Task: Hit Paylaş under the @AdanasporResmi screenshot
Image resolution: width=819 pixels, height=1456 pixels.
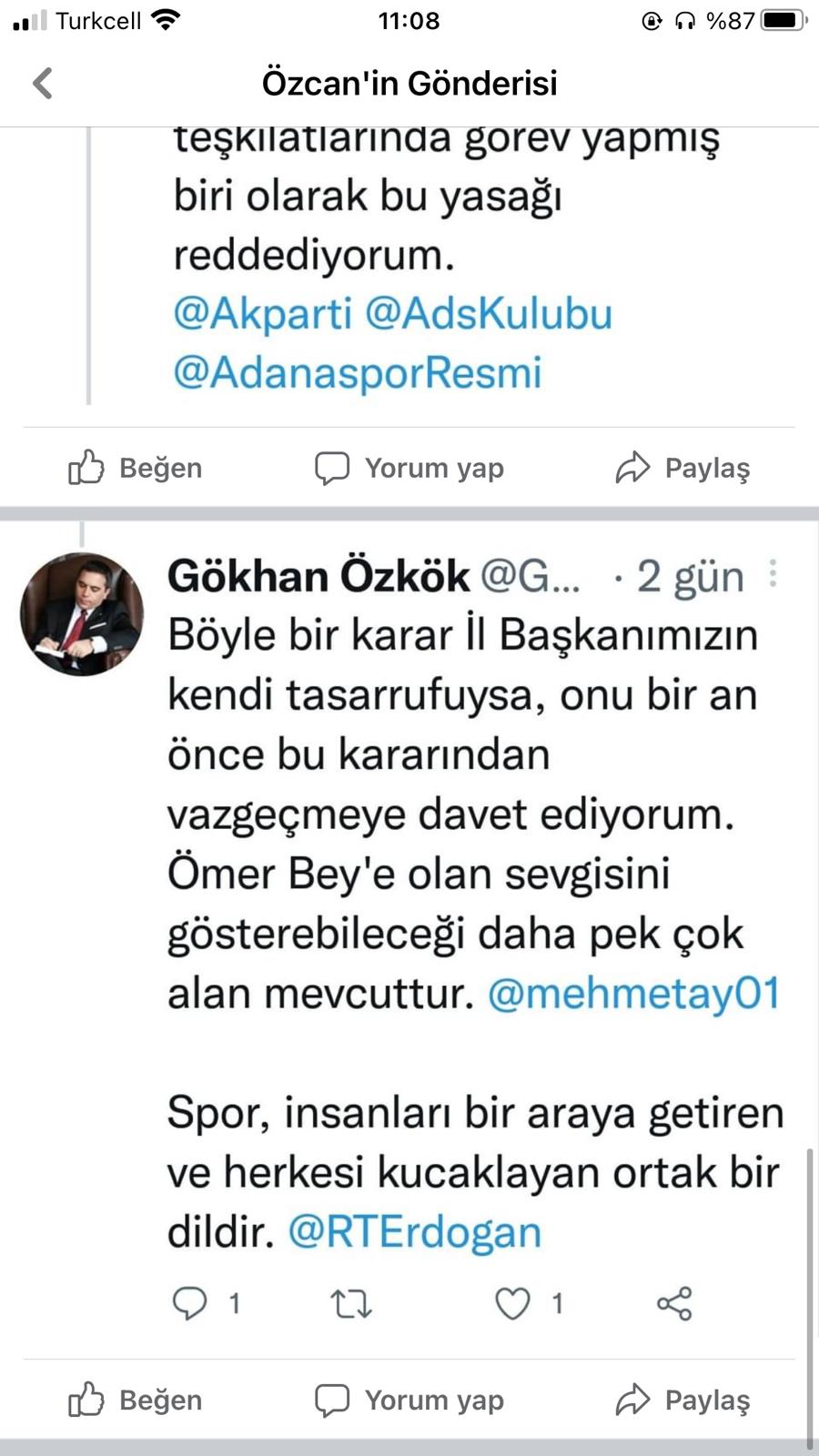Action: (x=682, y=468)
